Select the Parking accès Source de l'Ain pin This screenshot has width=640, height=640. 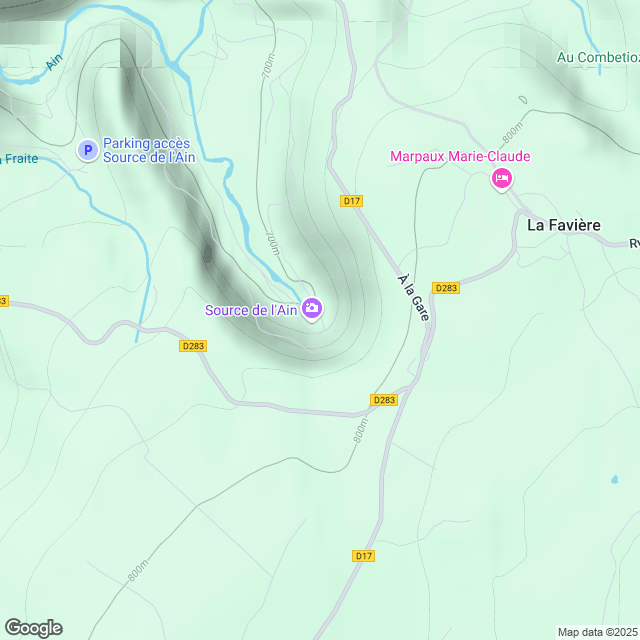(88, 150)
